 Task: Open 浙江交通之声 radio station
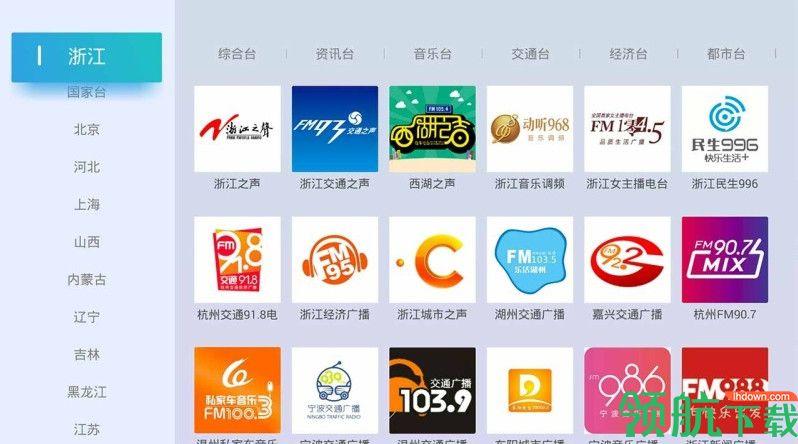335,129
